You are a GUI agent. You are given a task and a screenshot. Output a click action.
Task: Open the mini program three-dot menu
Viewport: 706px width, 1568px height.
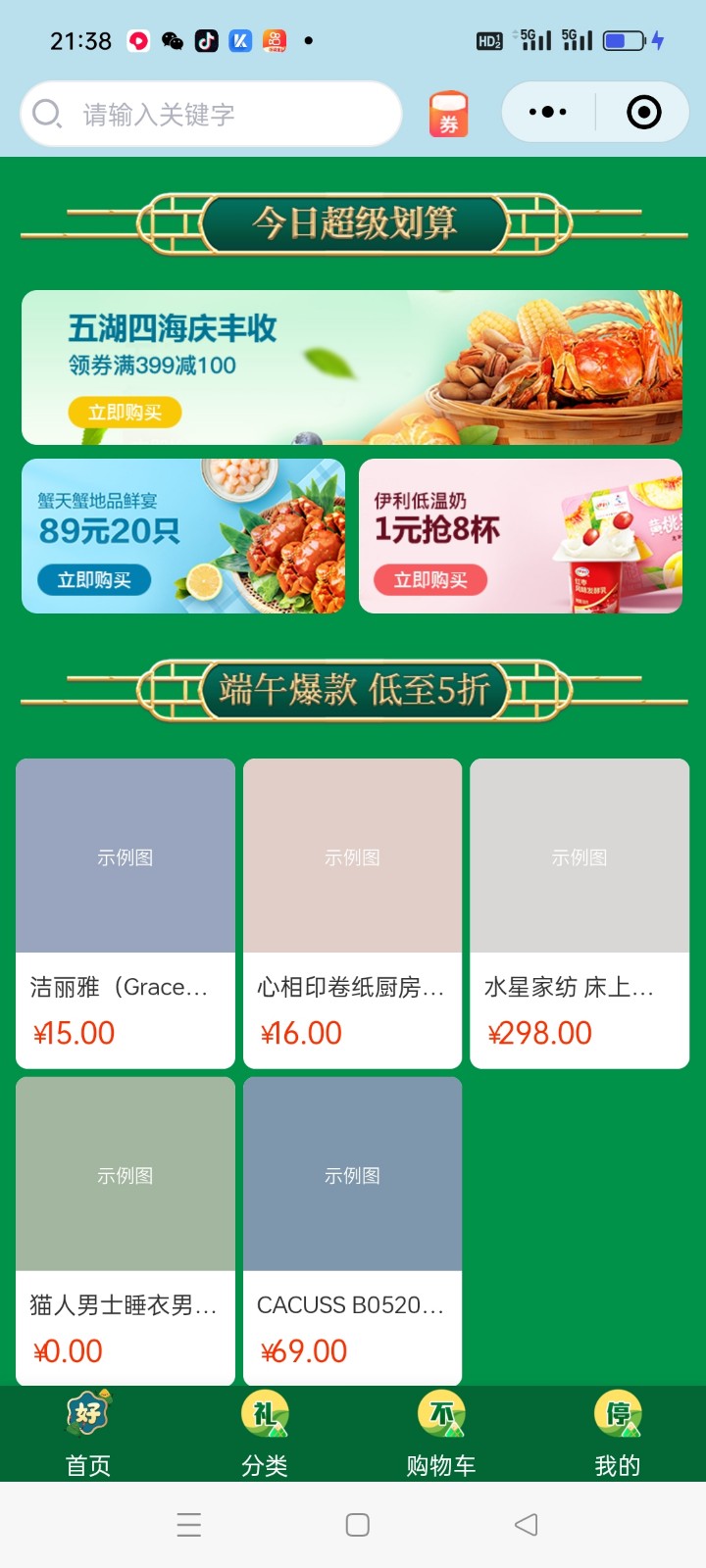[547, 113]
